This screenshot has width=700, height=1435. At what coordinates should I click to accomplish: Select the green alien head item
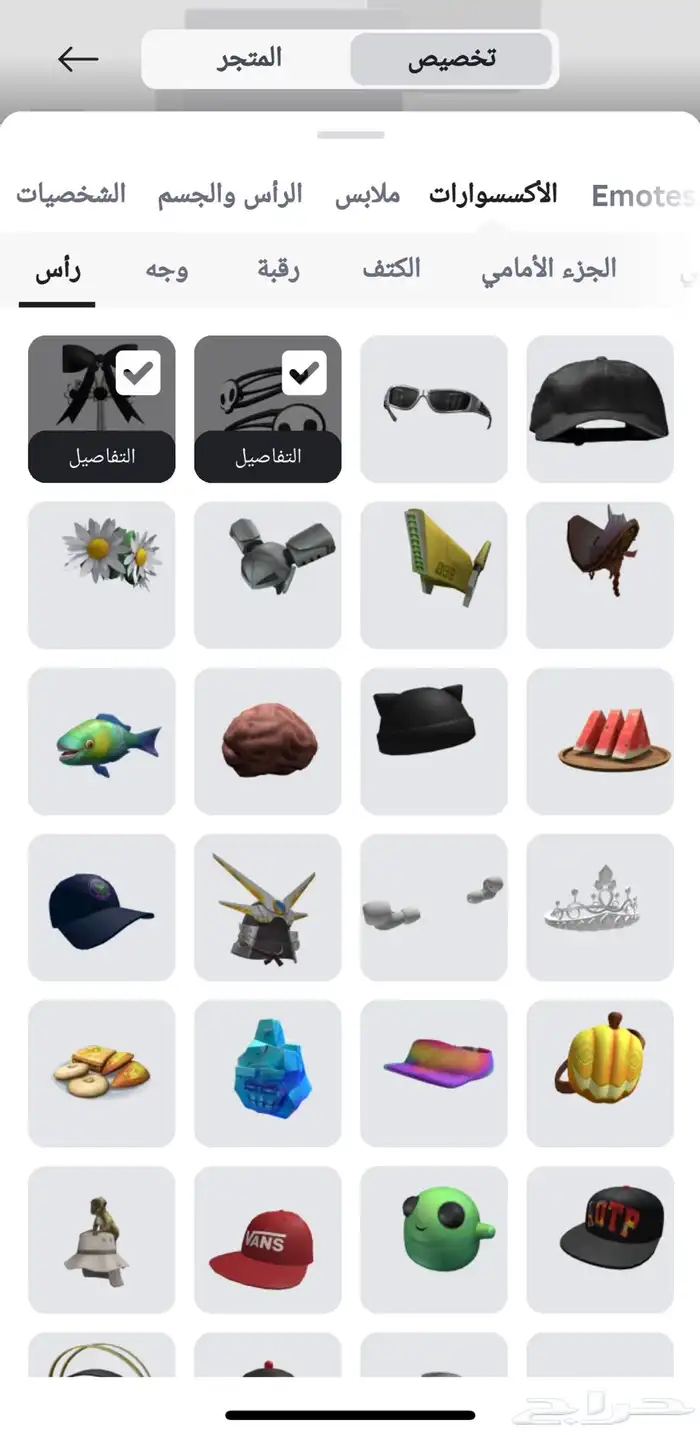click(434, 1240)
